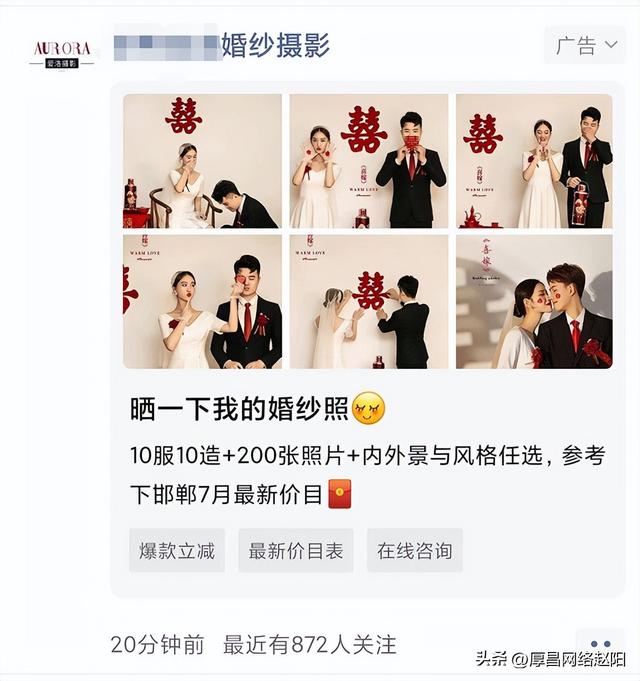This screenshot has width=640, height=681.
Task: Open the like and comment dots menu
Action: pos(600,645)
